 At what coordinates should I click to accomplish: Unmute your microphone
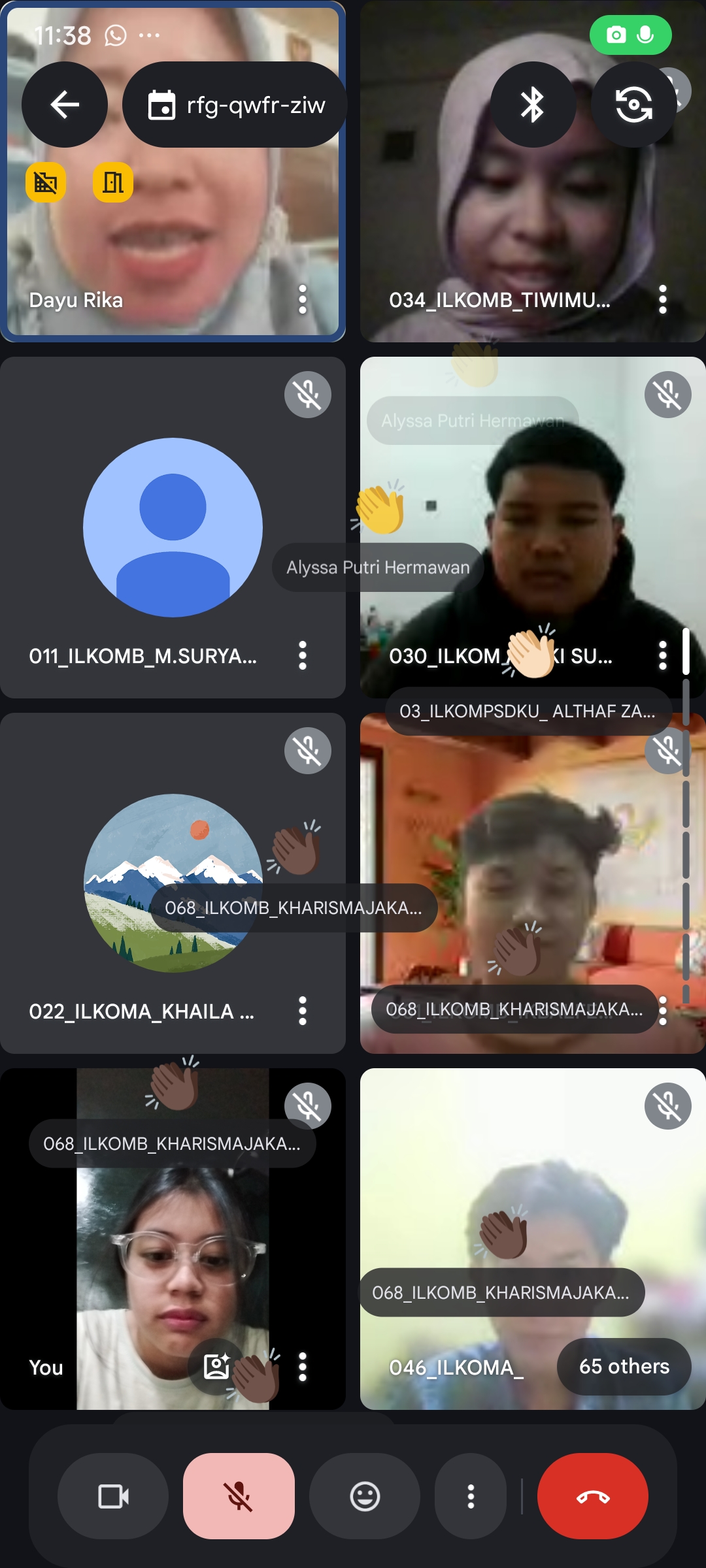pyautogui.click(x=239, y=1496)
